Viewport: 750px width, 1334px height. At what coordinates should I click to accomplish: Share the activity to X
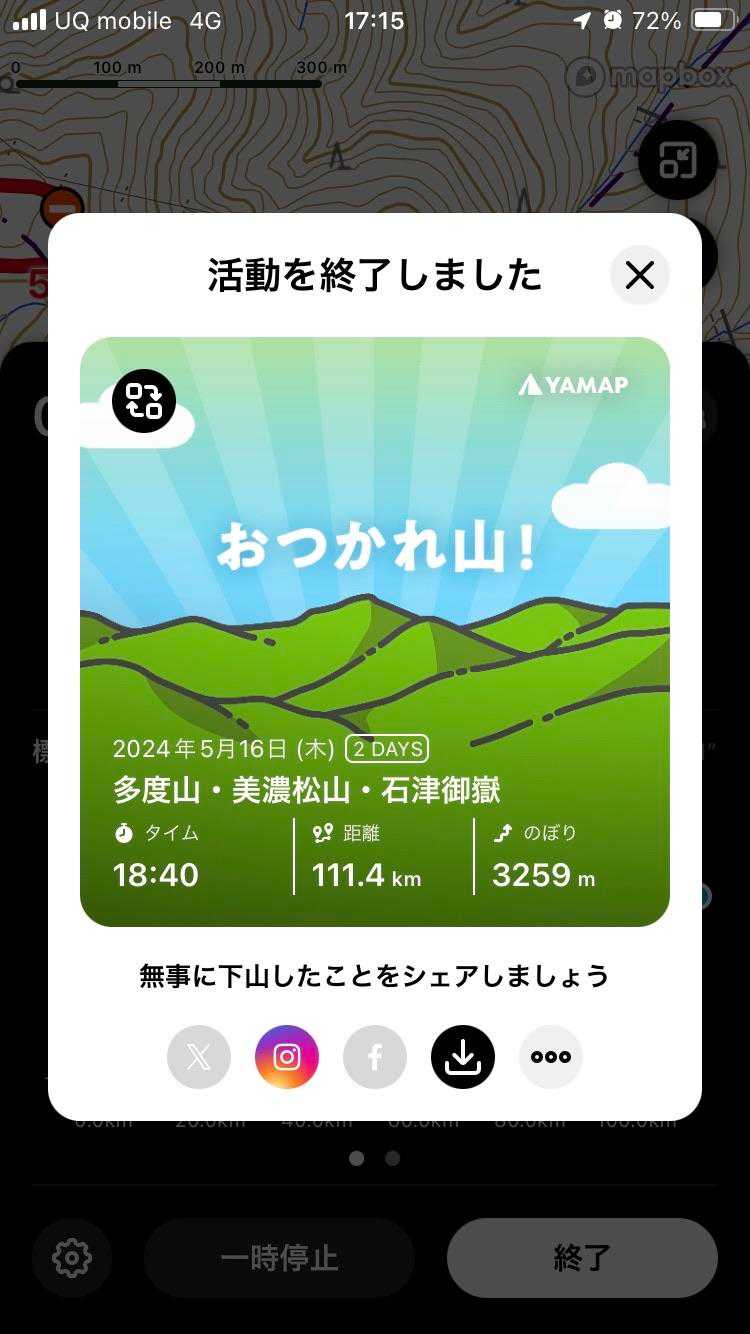[199, 1057]
